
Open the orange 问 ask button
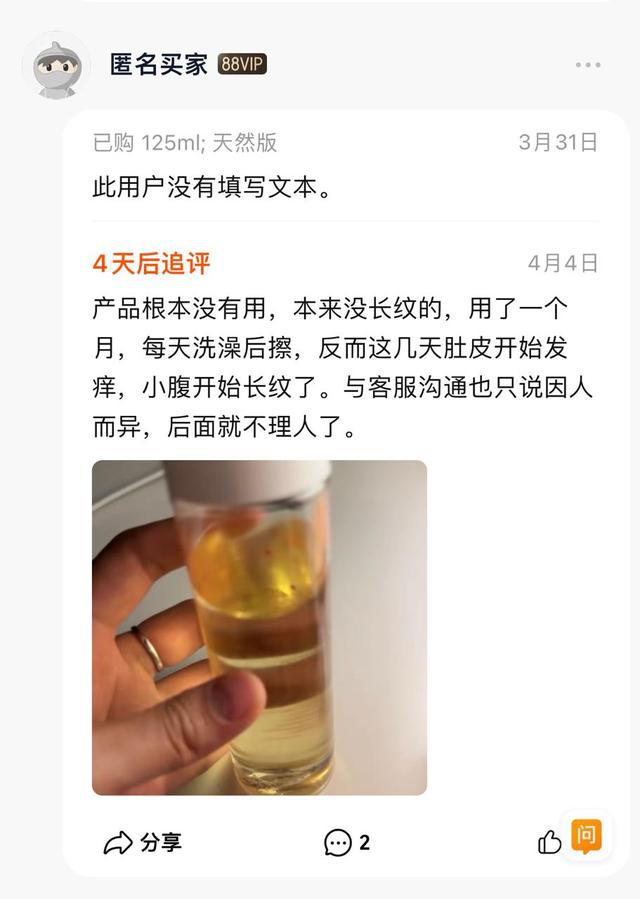[x=587, y=836]
